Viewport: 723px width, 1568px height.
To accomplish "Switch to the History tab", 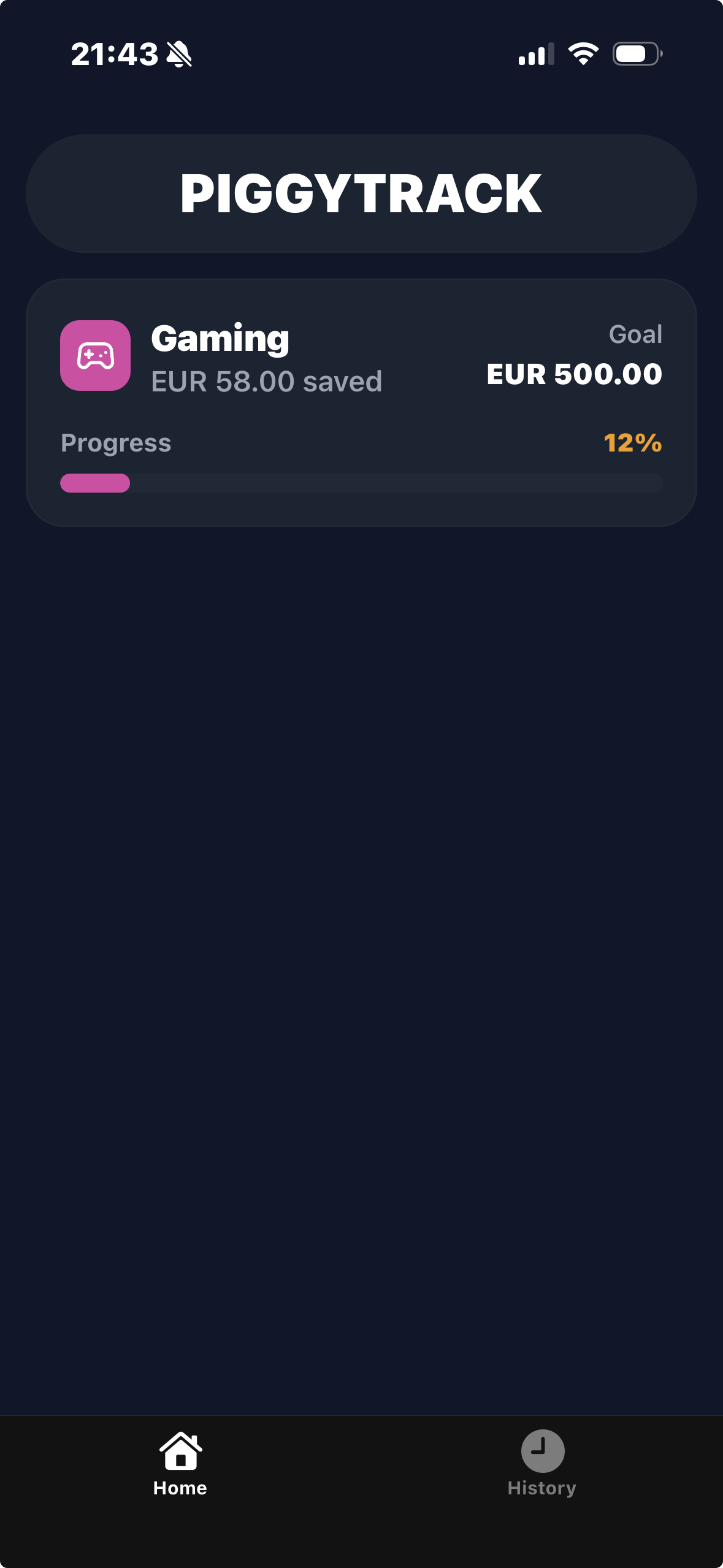I will (542, 1464).
